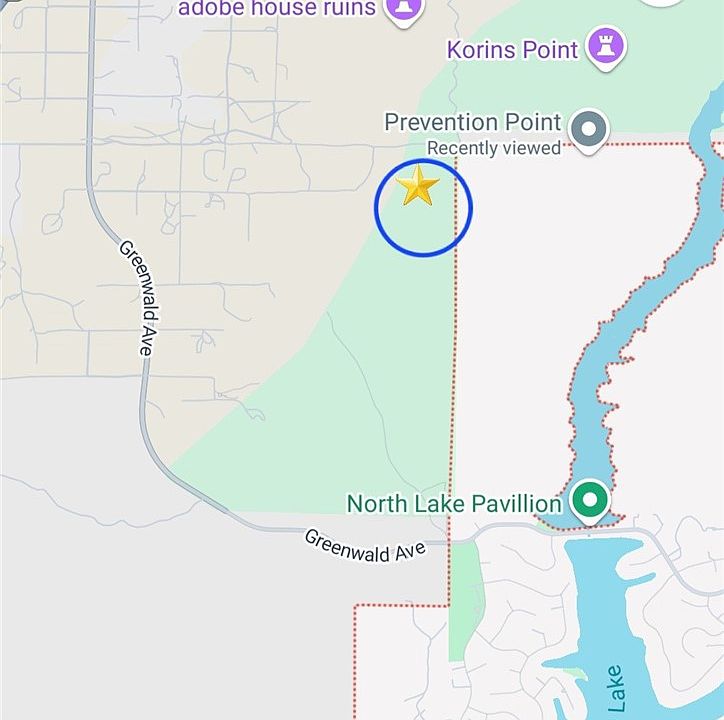
Task: Select the Prevention Point marker
Action: pos(588,130)
